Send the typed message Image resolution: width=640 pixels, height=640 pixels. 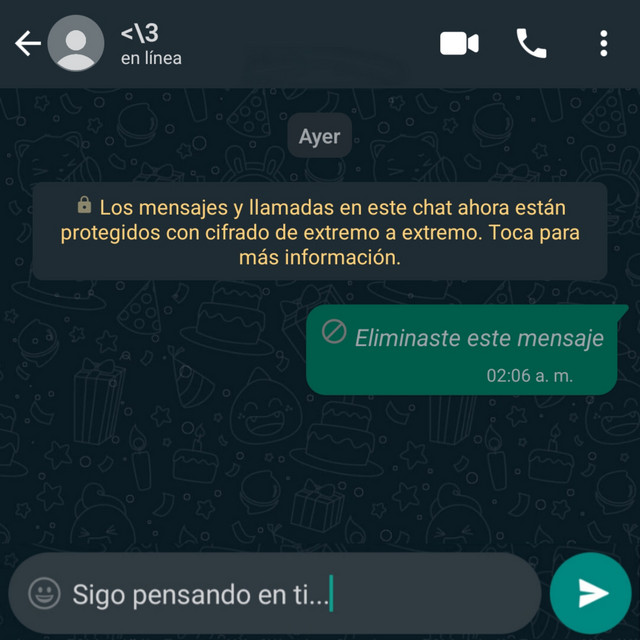pos(591,594)
